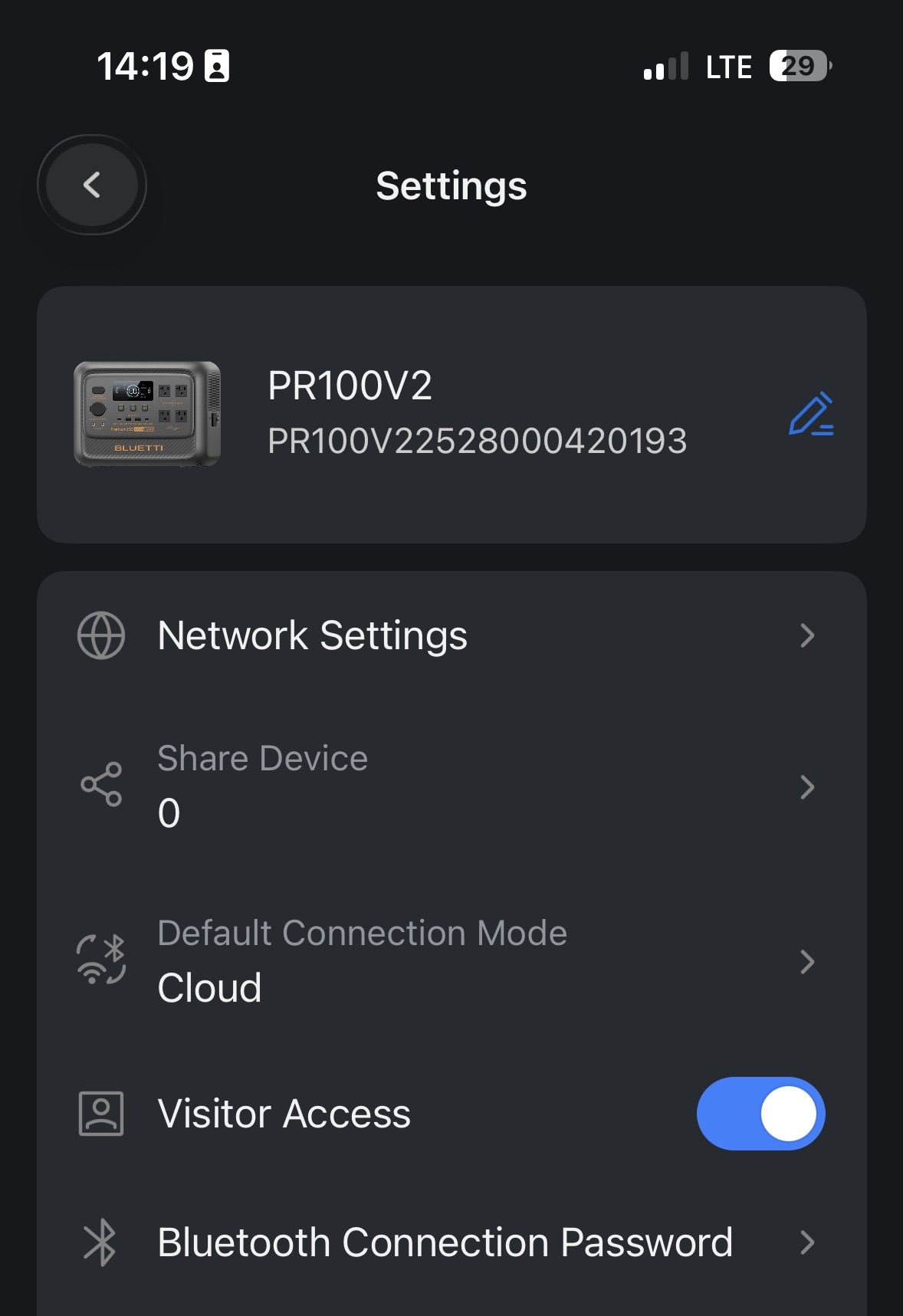Open Network Settings

point(451,635)
